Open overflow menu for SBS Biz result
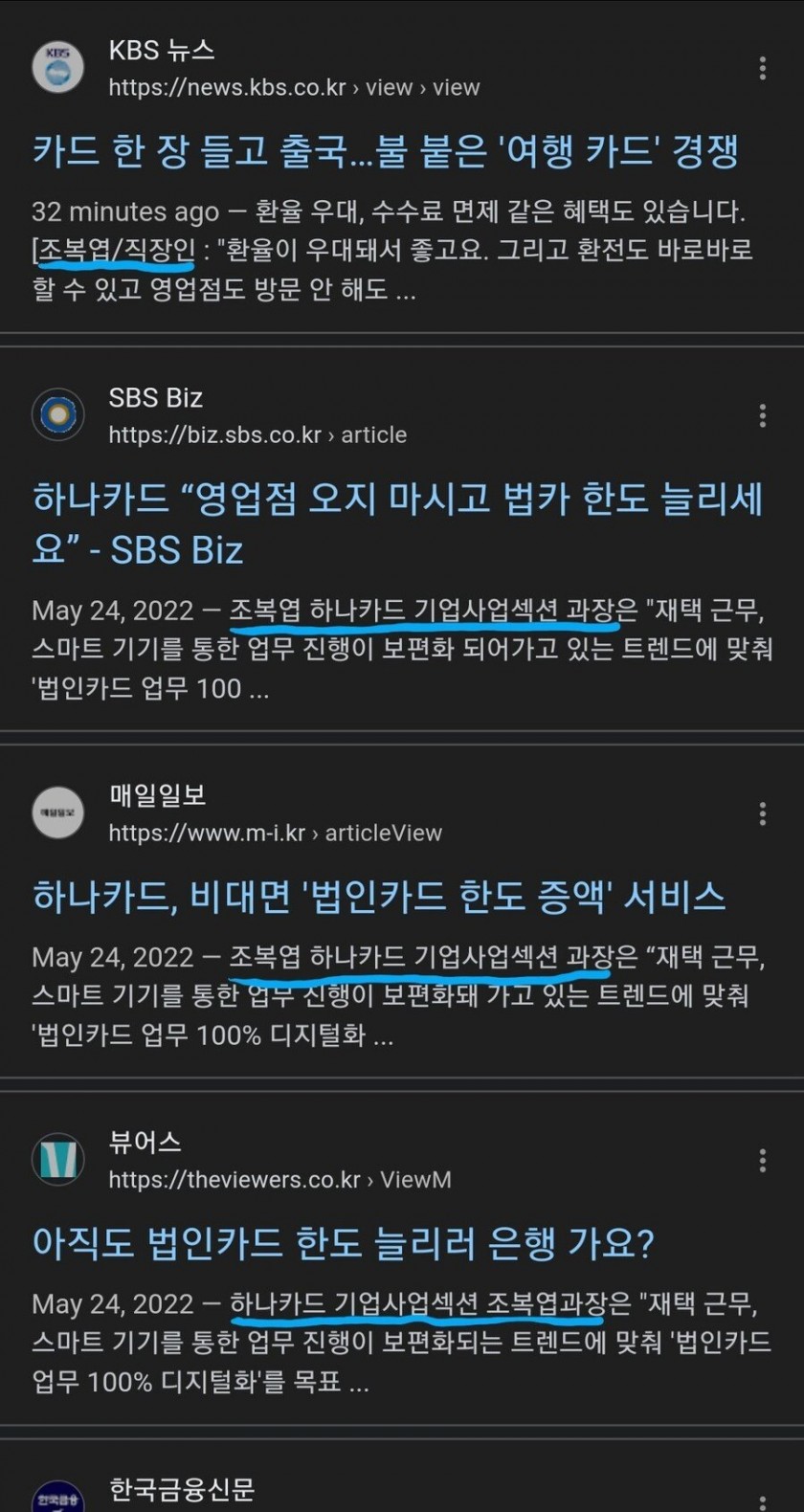Viewport: 804px width, 1512px height. click(762, 415)
